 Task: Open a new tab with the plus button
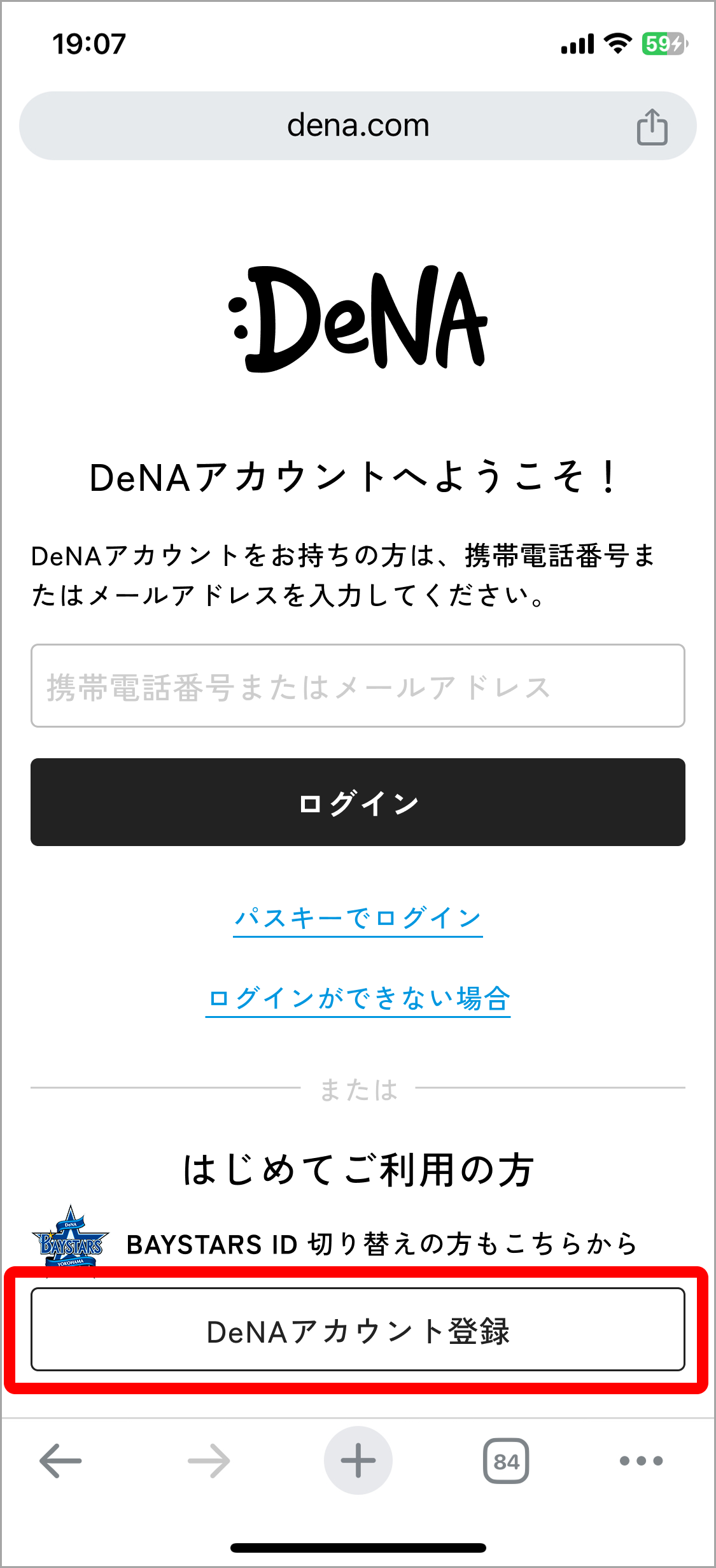point(358,1460)
